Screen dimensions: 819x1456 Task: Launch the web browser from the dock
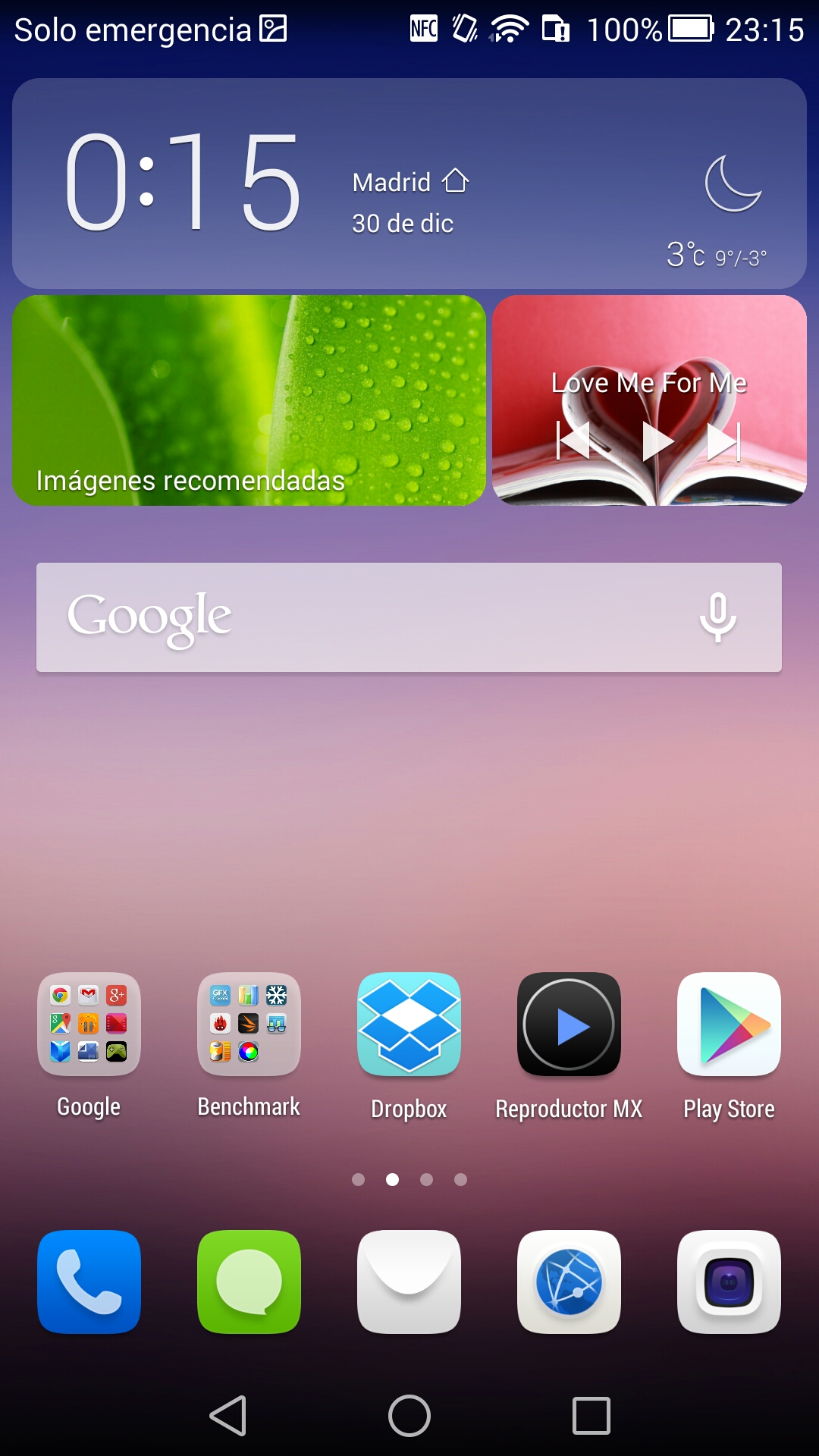click(569, 1282)
